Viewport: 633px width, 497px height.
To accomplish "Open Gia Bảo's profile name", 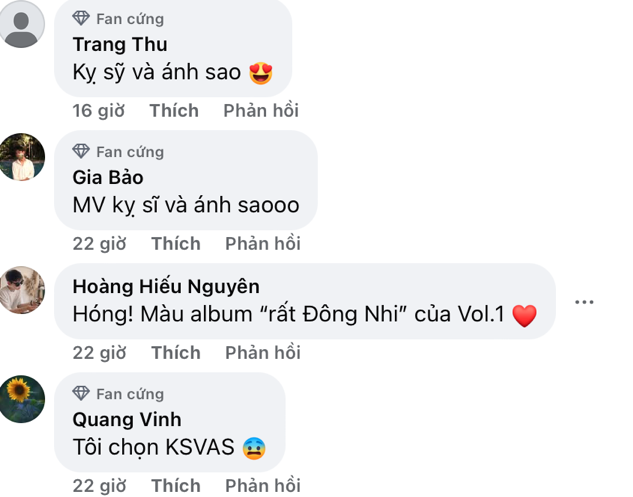I will tap(108, 177).
